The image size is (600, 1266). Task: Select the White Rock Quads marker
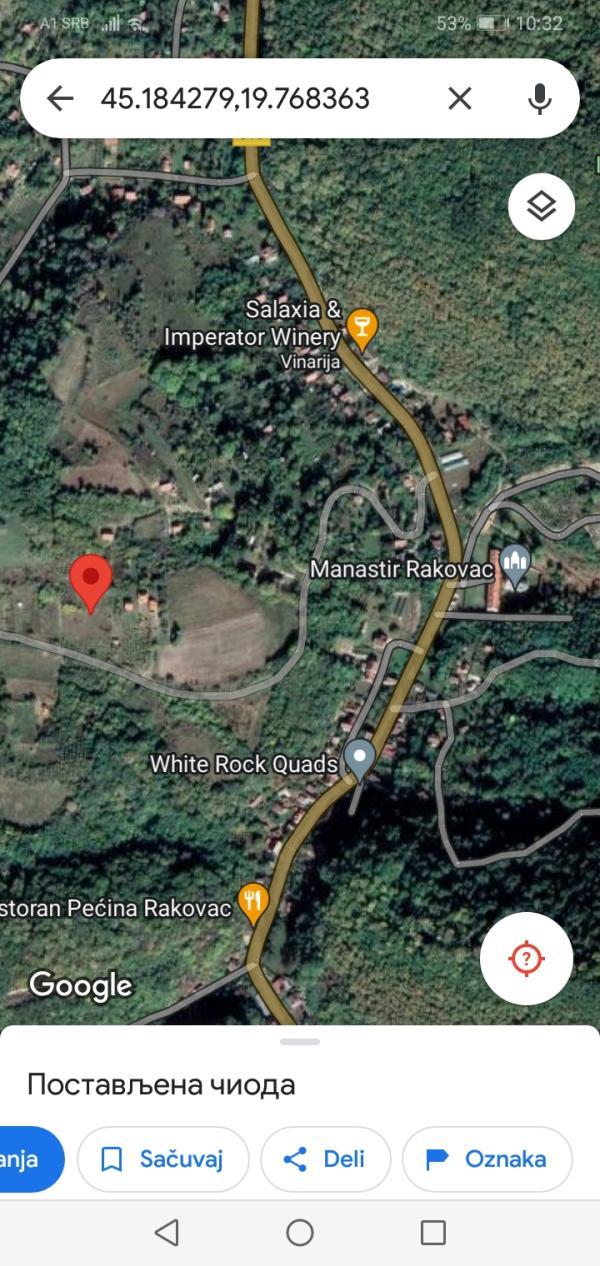coord(360,759)
